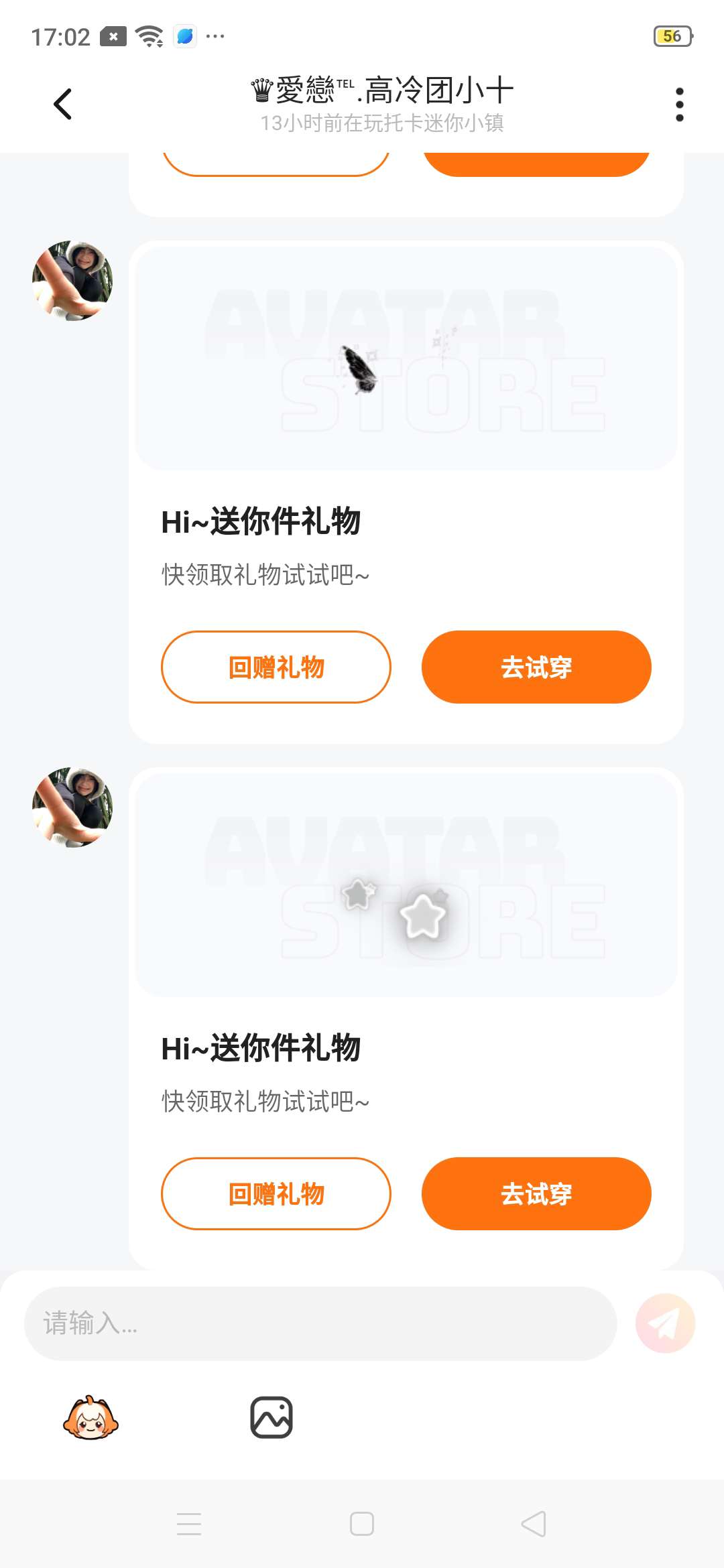Screen dimensions: 724x1568
Task: Go to the system home screen
Action: pyautogui.click(x=362, y=1524)
